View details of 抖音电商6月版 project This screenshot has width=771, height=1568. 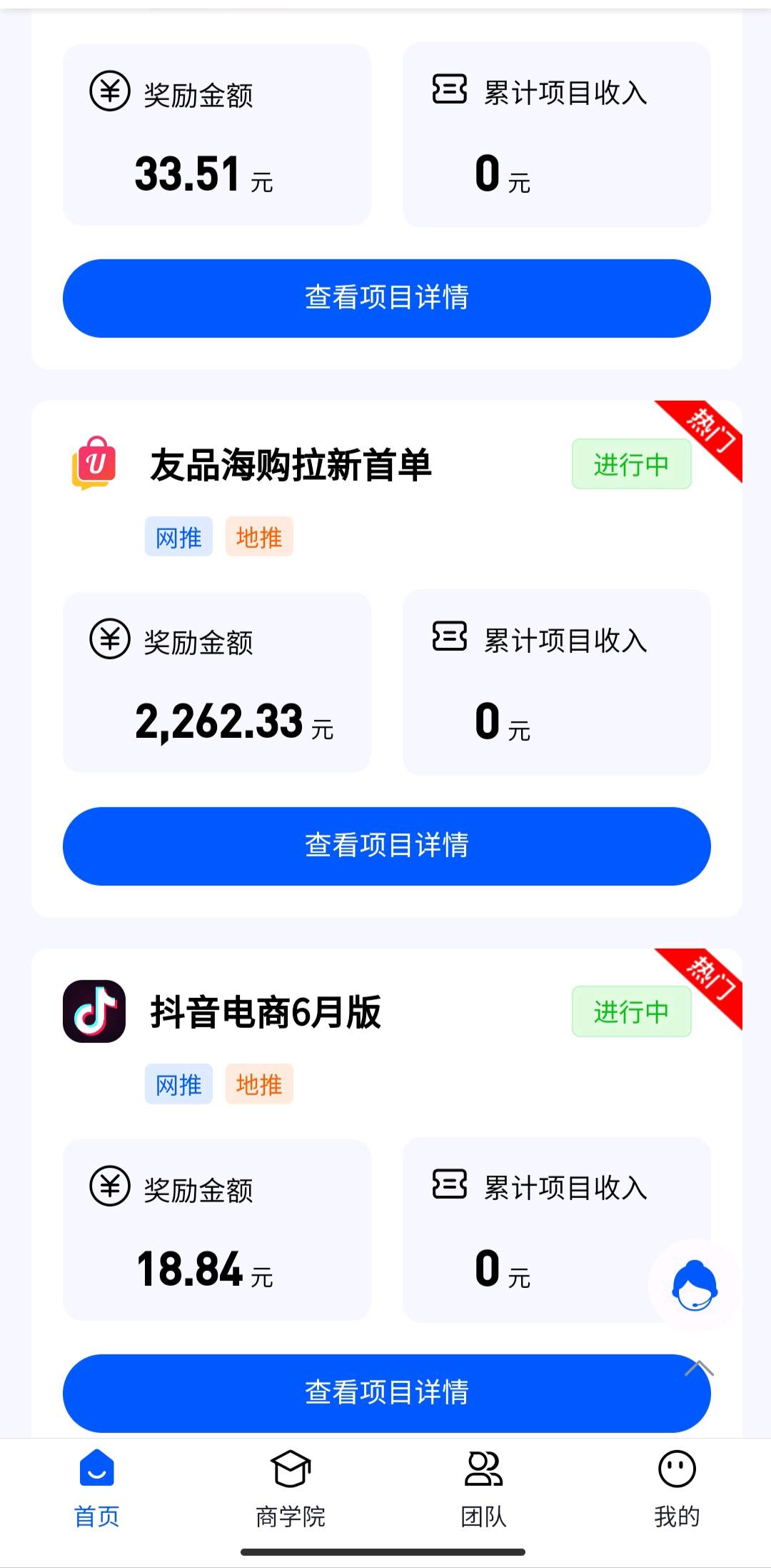click(386, 1392)
